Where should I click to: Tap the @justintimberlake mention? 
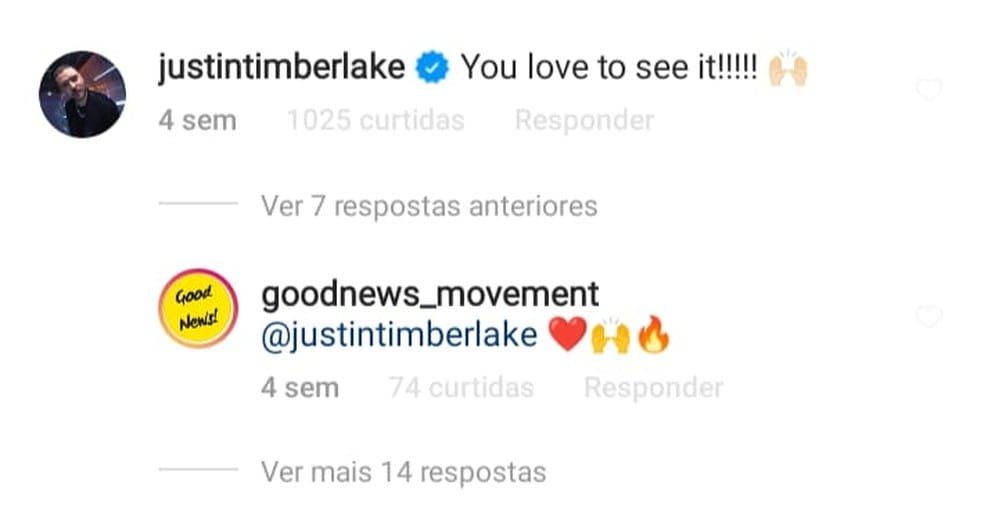[399, 336]
